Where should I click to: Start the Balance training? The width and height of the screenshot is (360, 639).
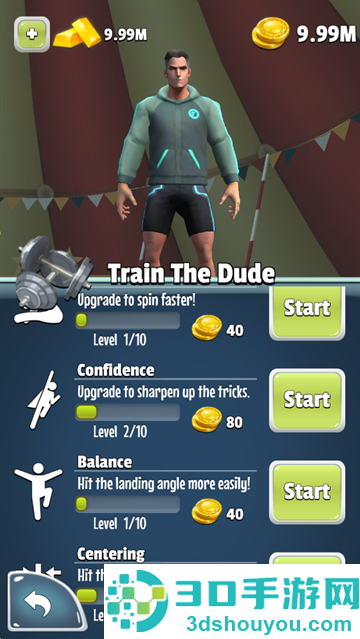click(307, 492)
